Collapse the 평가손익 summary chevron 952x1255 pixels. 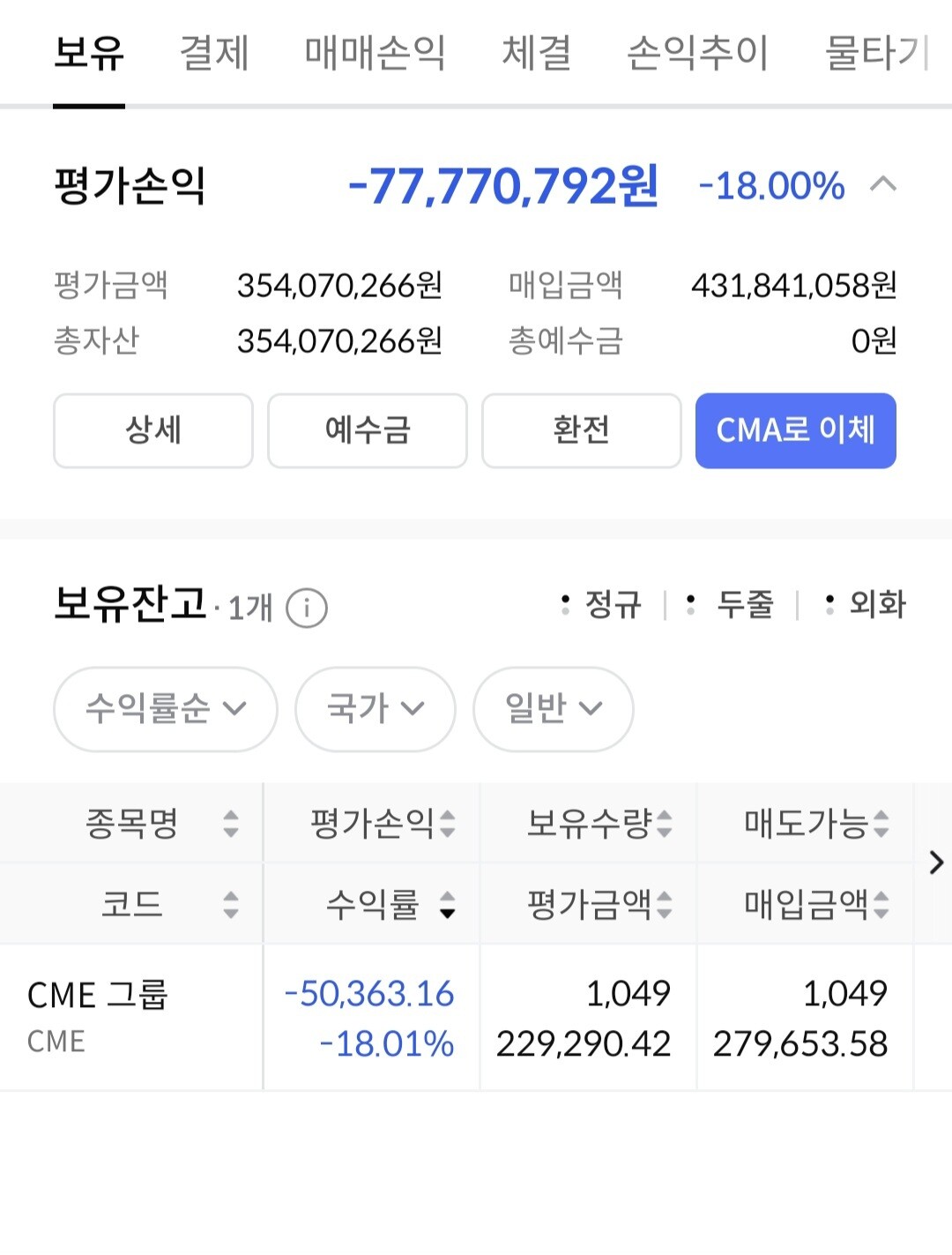point(883,184)
